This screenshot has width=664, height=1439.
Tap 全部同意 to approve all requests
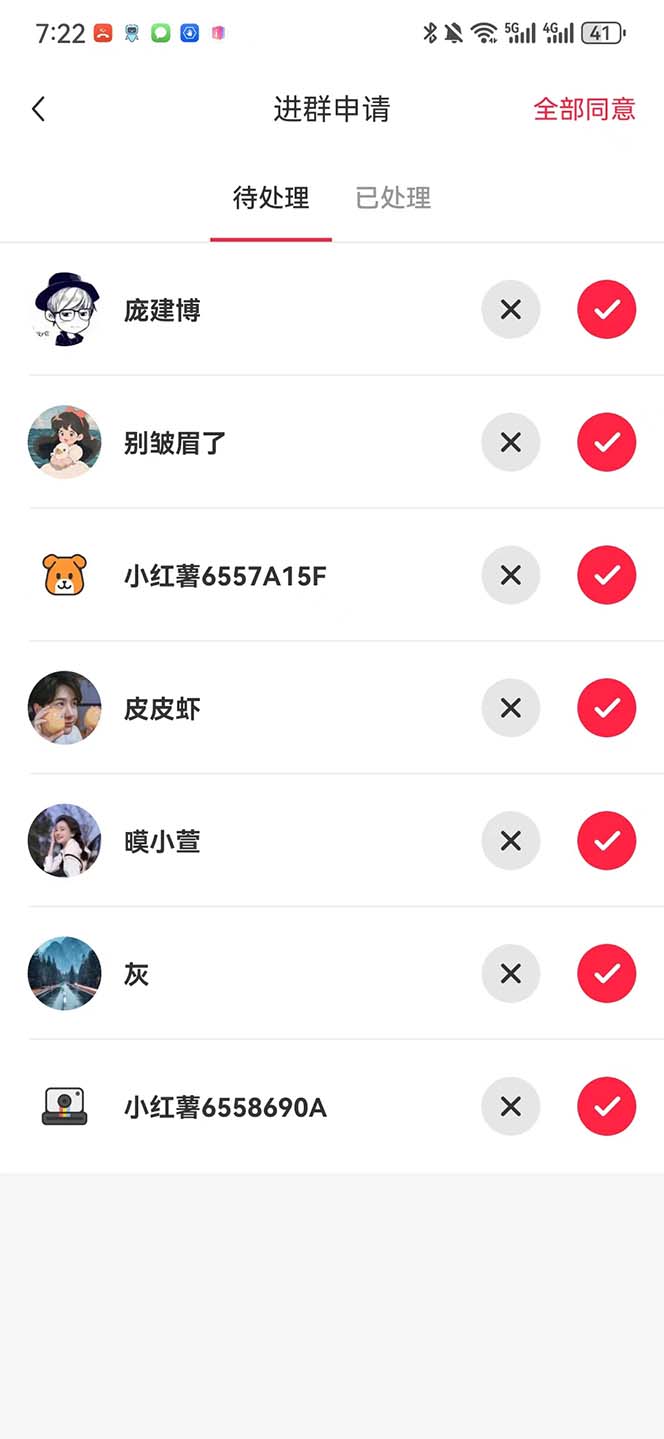[584, 109]
